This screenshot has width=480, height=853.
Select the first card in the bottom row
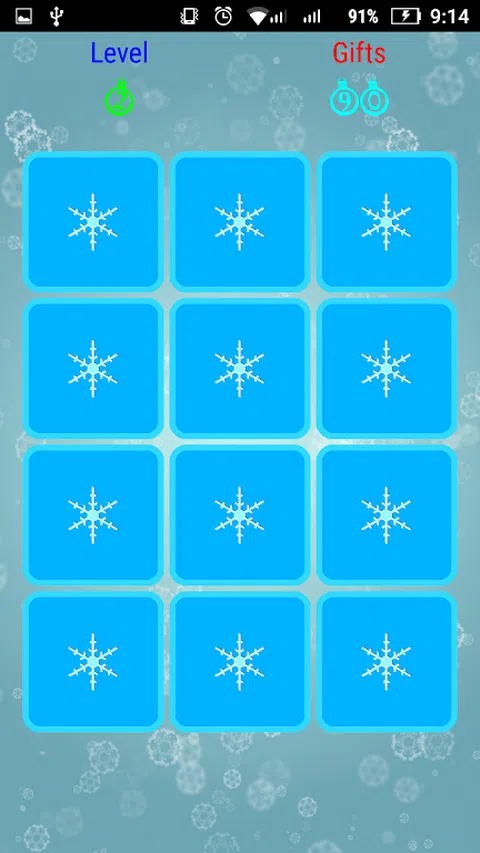pos(93,662)
